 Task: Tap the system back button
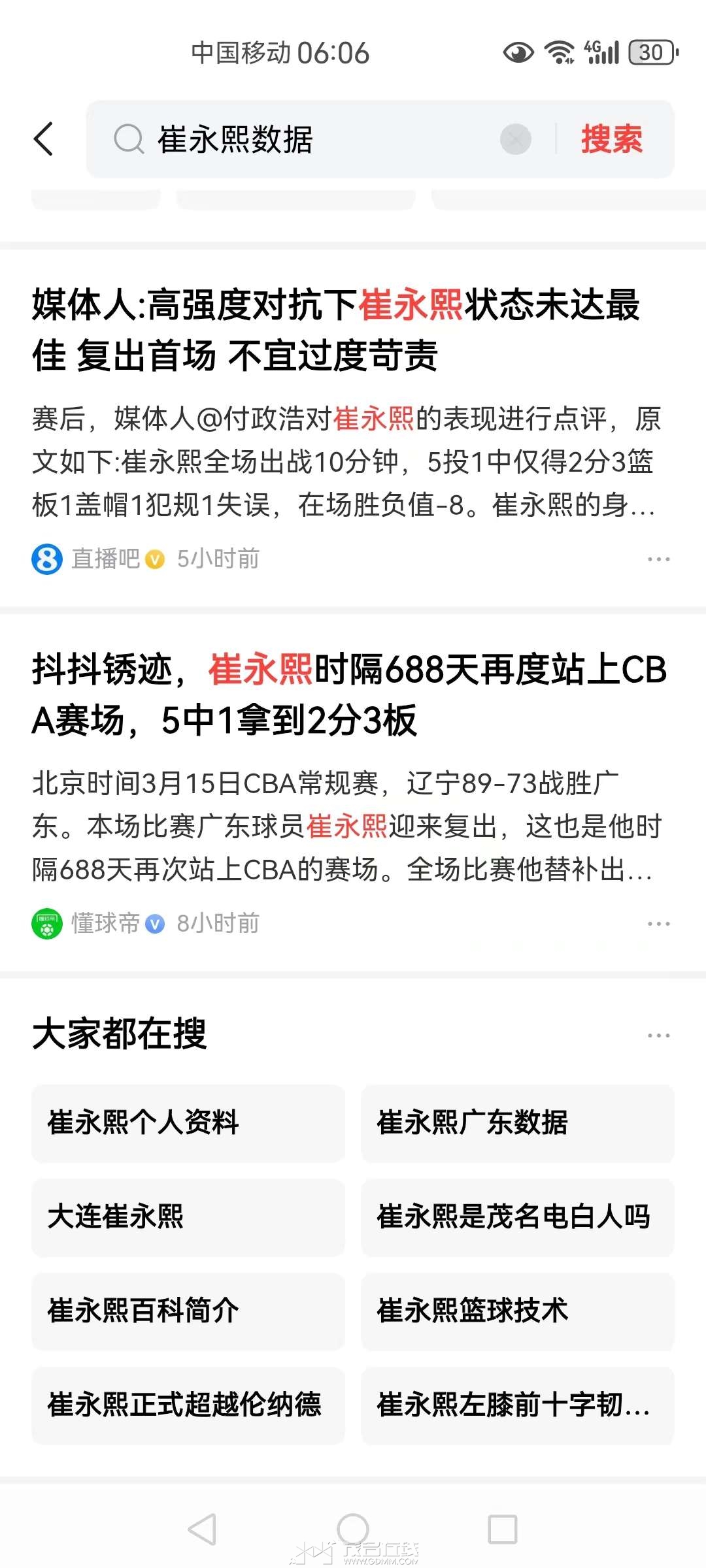[x=202, y=1529]
